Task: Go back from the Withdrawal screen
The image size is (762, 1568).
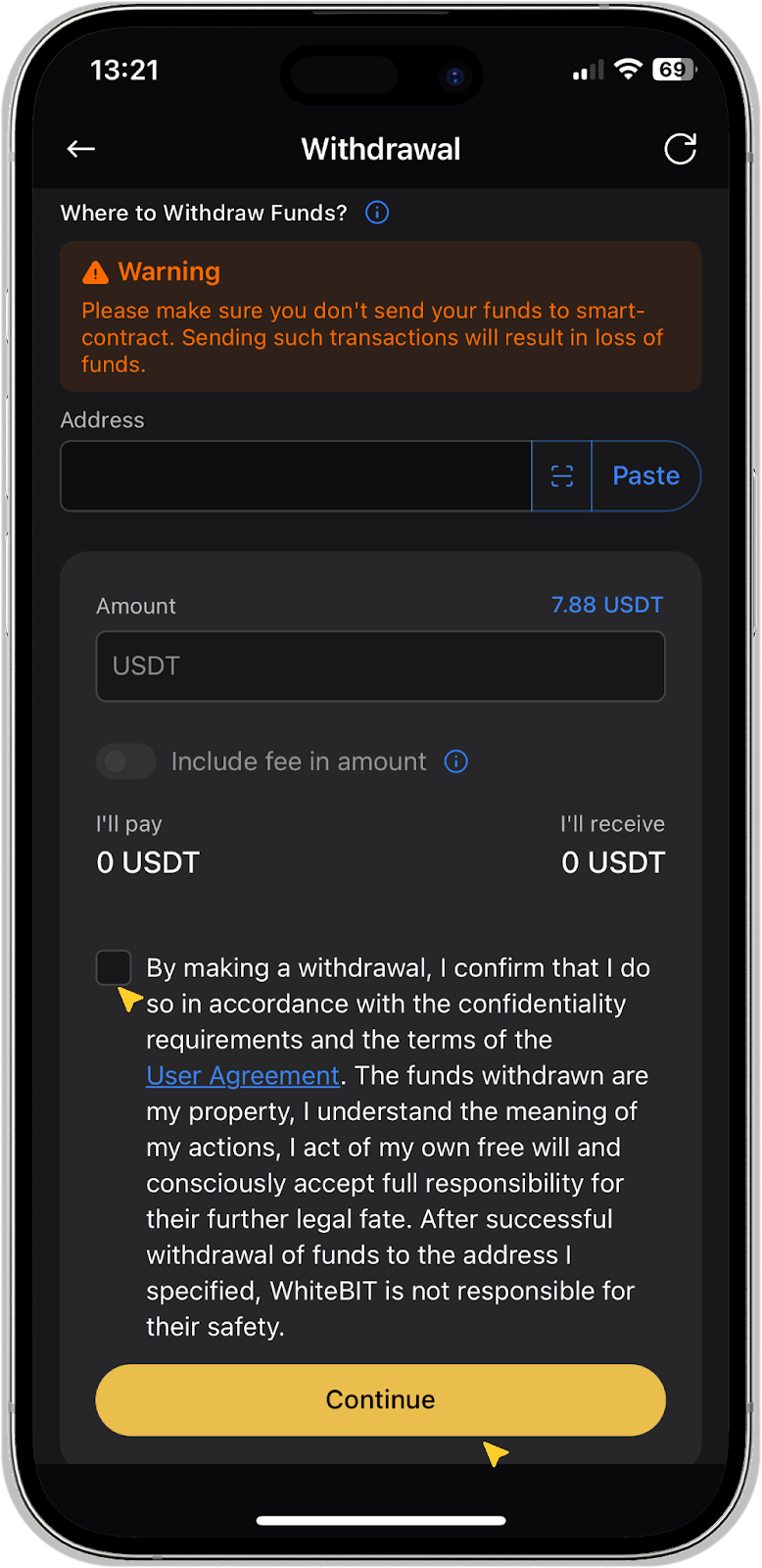Action: pos(80,149)
